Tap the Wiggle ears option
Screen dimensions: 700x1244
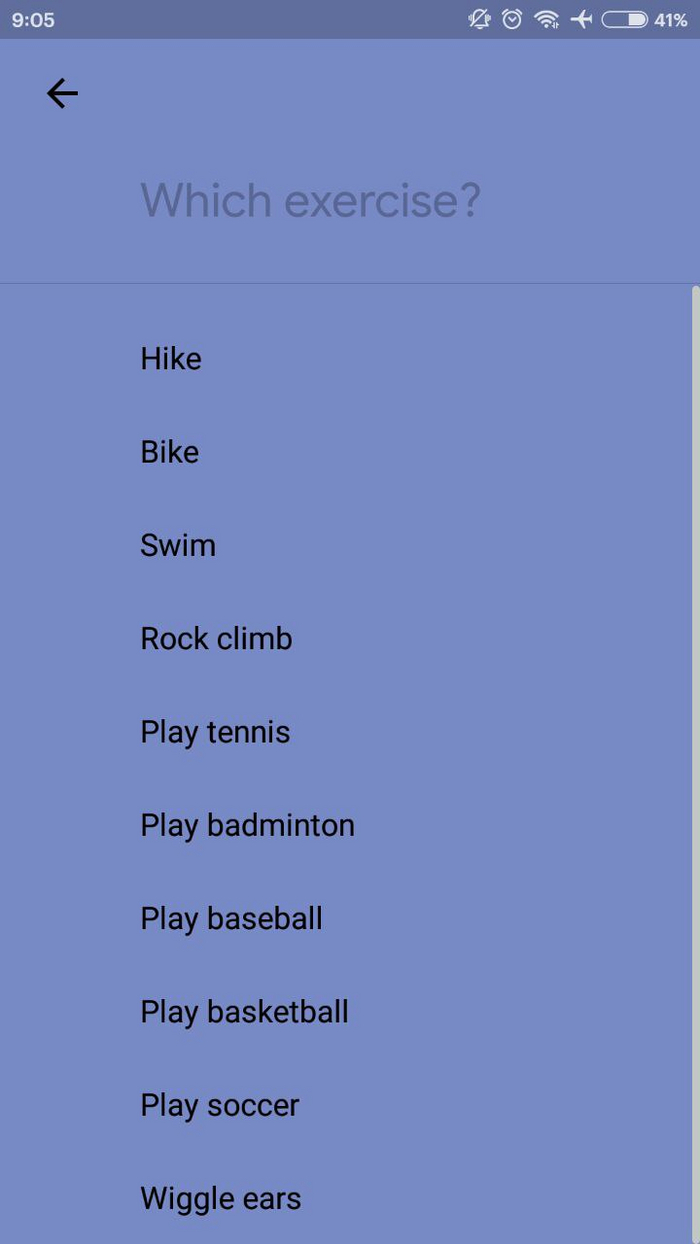220,1198
